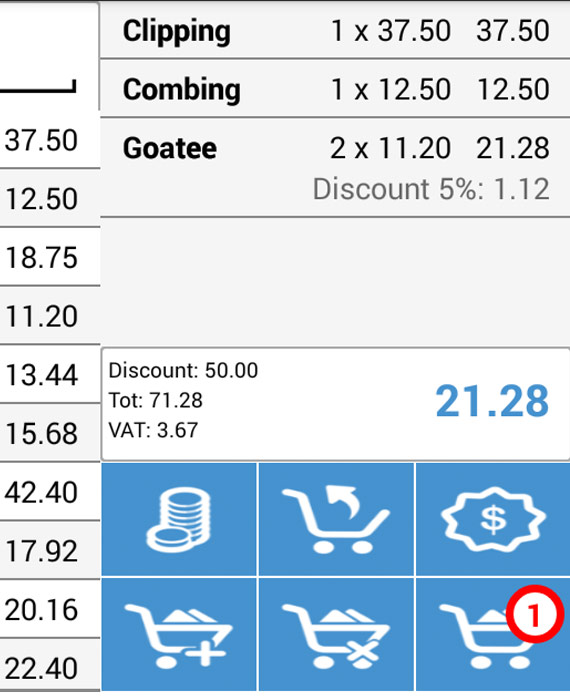
Task: Add the 42.40 priced item
Action: pyautogui.click(x=50, y=492)
